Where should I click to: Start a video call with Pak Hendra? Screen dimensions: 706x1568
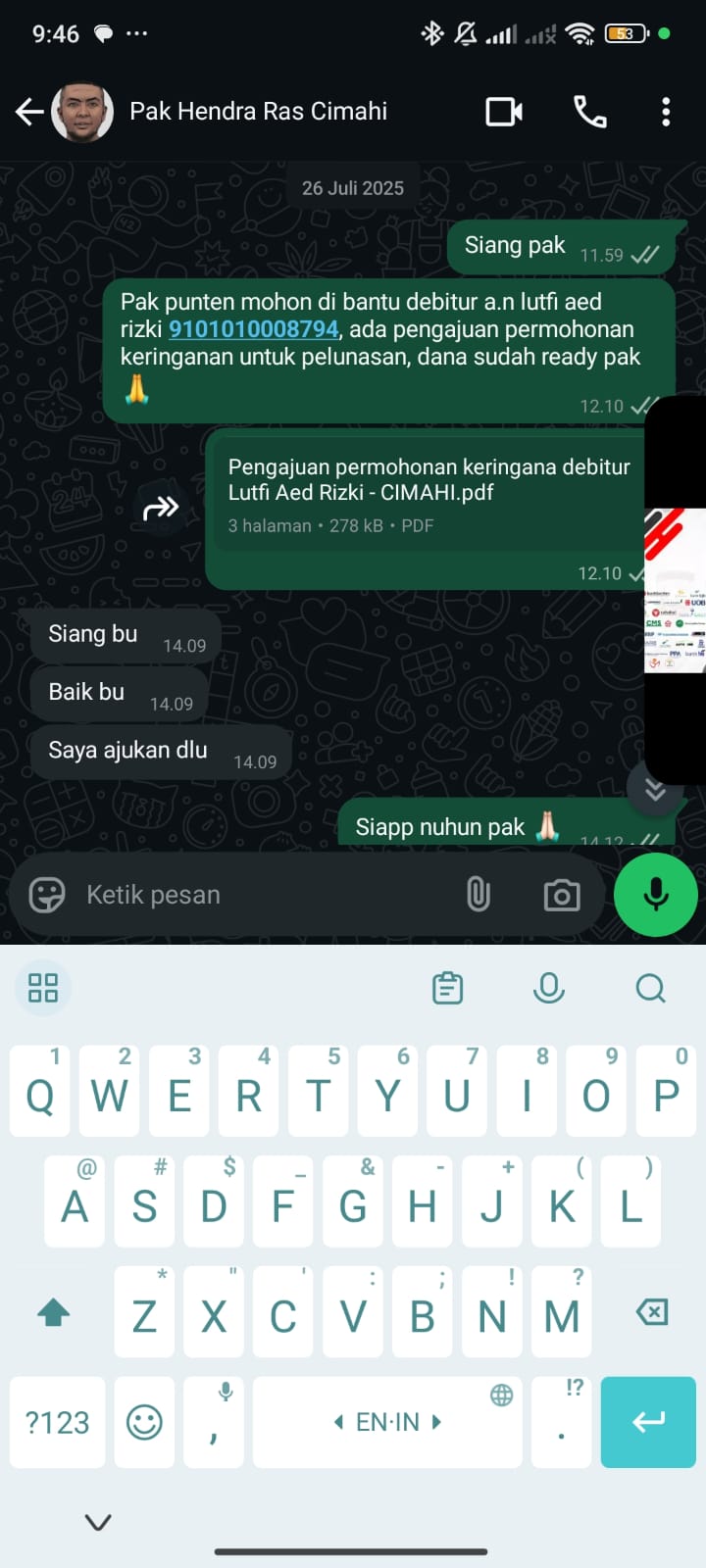point(504,112)
